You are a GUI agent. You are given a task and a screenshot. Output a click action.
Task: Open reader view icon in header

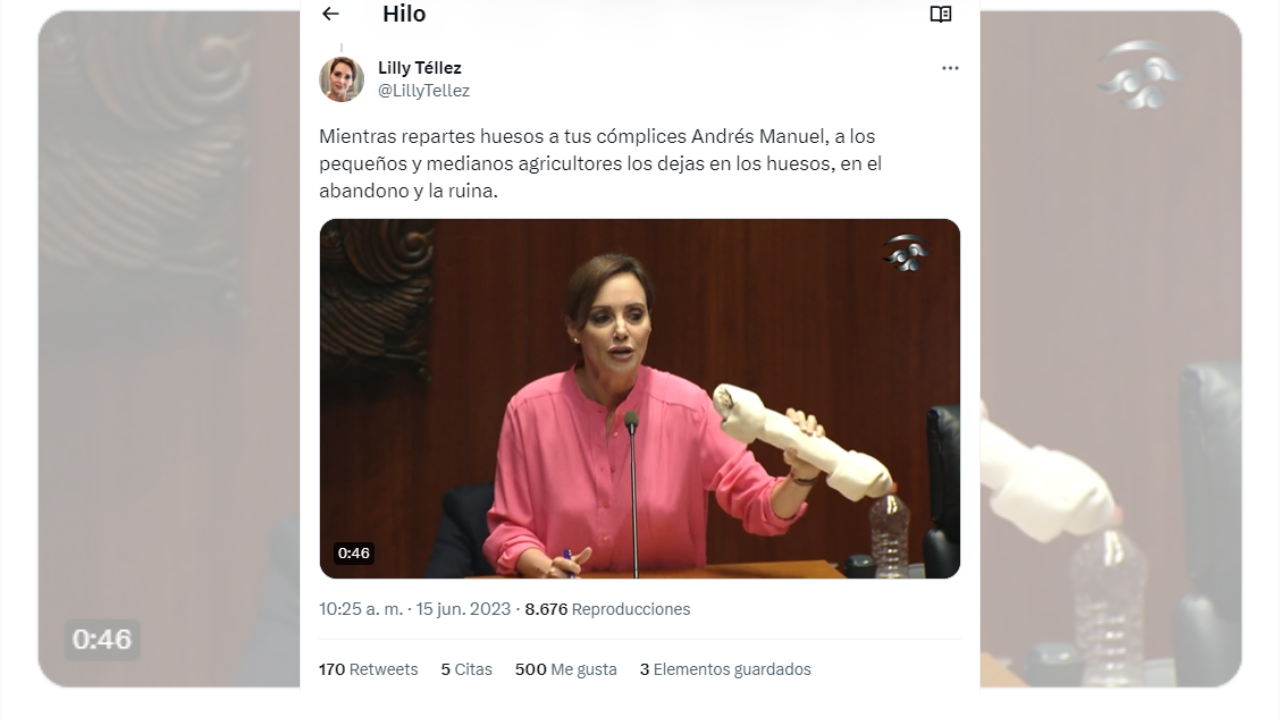(x=940, y=14)
